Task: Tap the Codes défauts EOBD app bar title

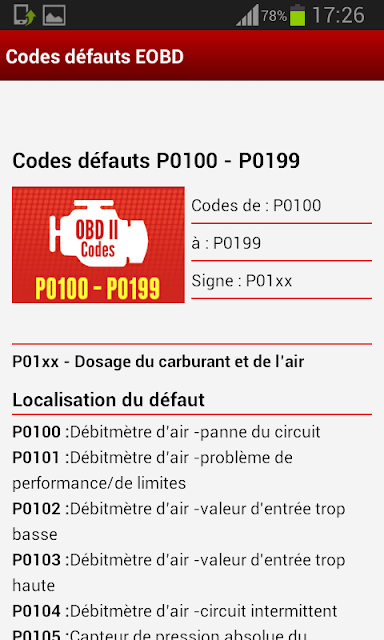Action: tap(95, 56)
